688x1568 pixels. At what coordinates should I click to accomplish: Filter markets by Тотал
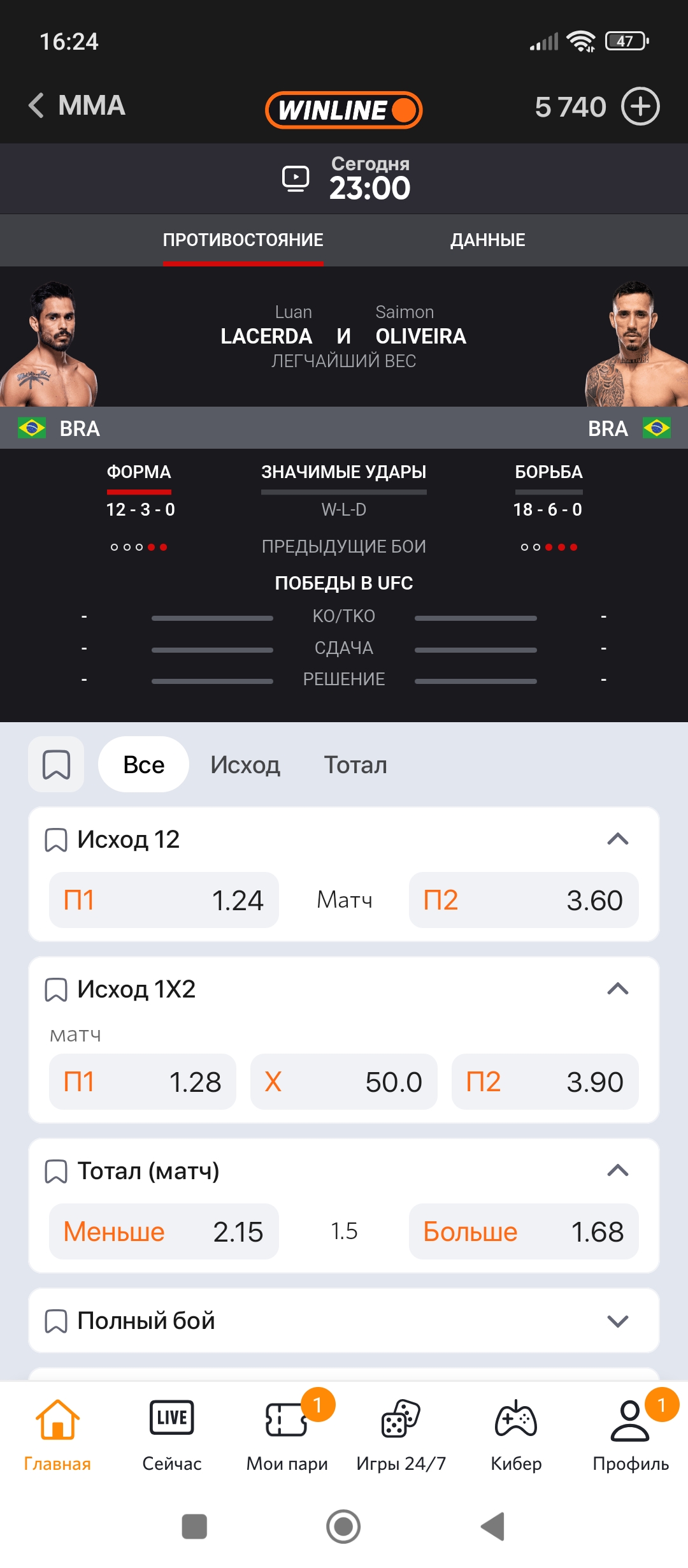[x=355, y=765]
